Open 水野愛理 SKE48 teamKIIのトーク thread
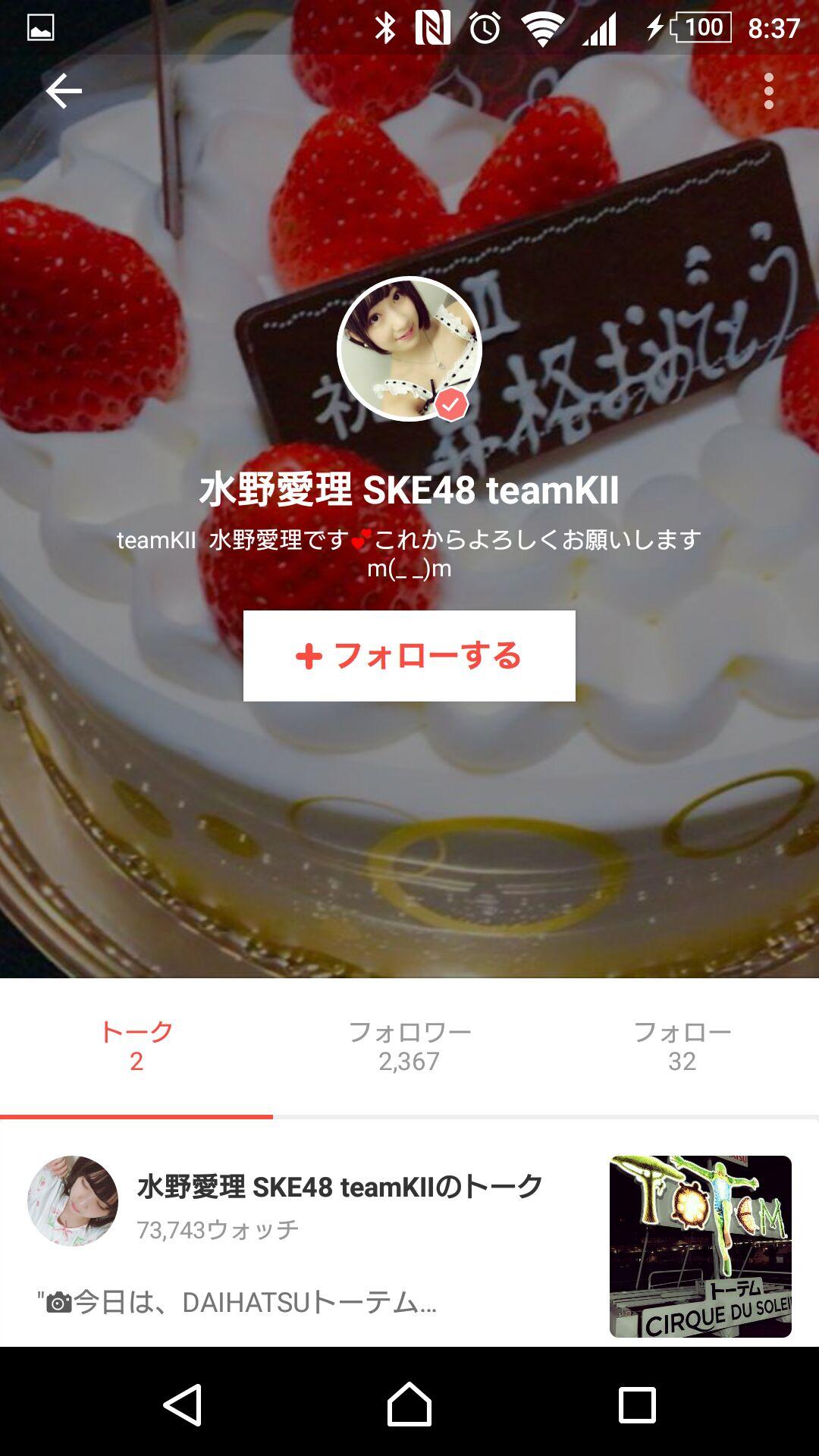The image size is (819, 1456). tap(340, 1187)
